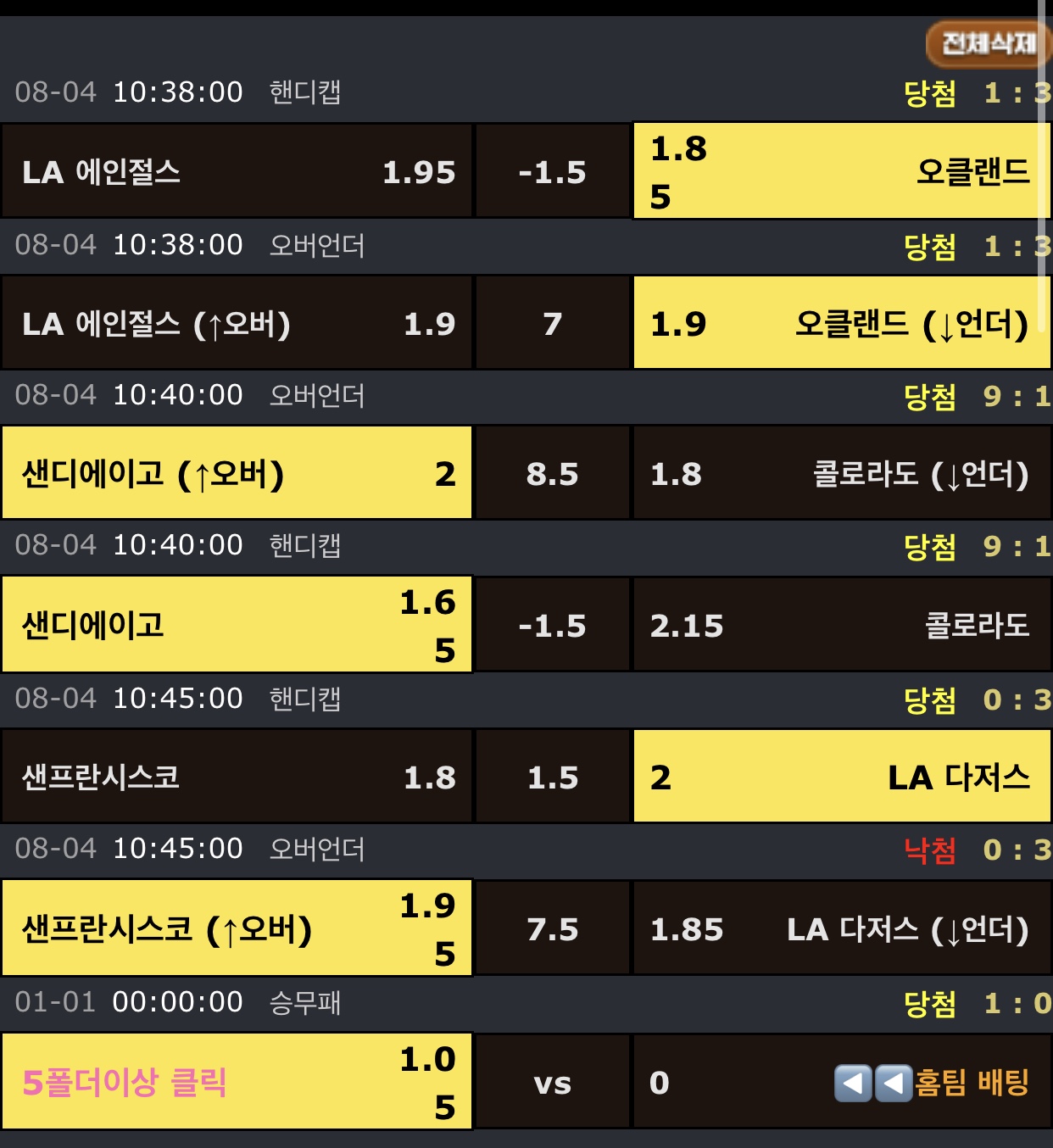Tap the 5폴더이상 클릭 bonus cell
Image resolution: width=1053 pixels, height=1148 pixels.
(237, 1082)
